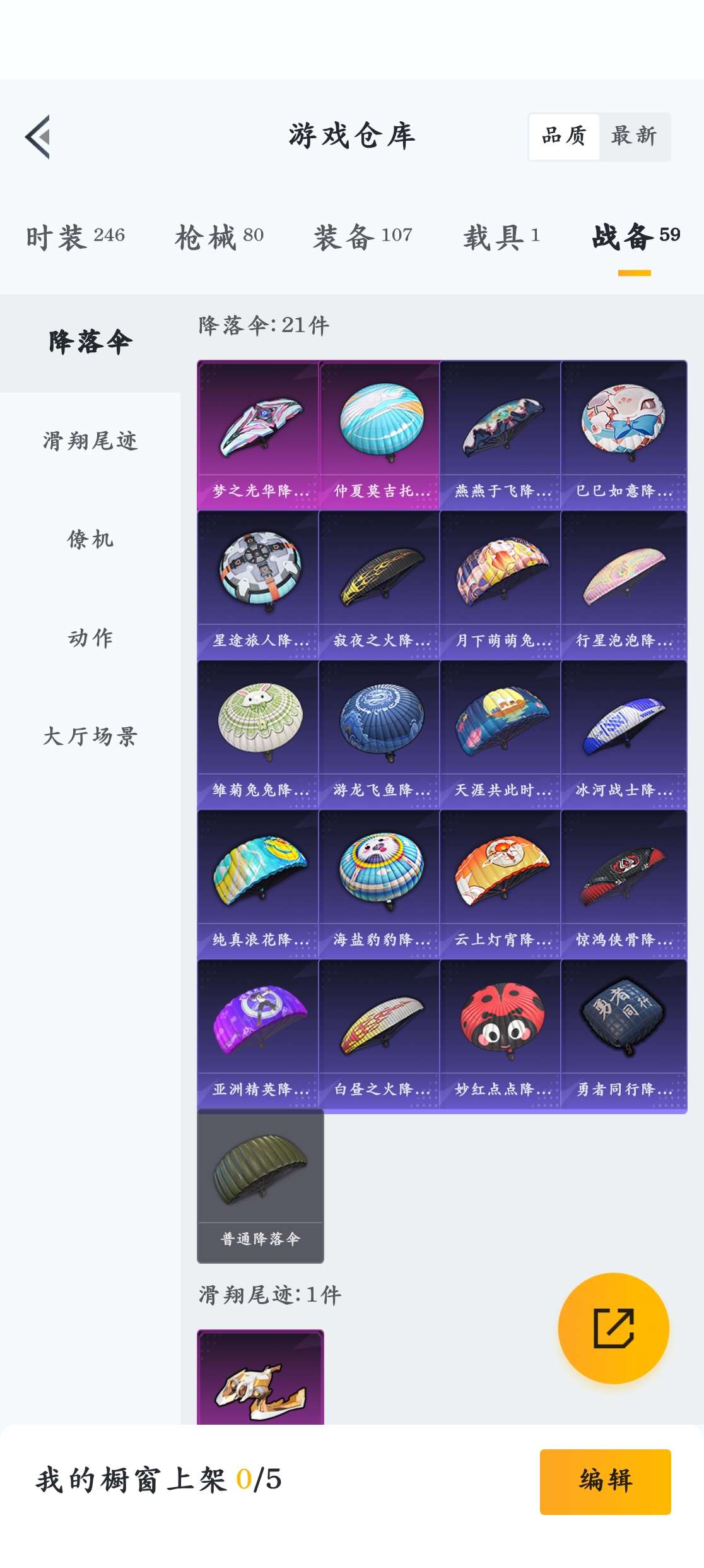Image resolution: width=704 pixels, height=1568 pixels.
Task: Select 大厅场景 in the side menu
Action: pos(90,736)
